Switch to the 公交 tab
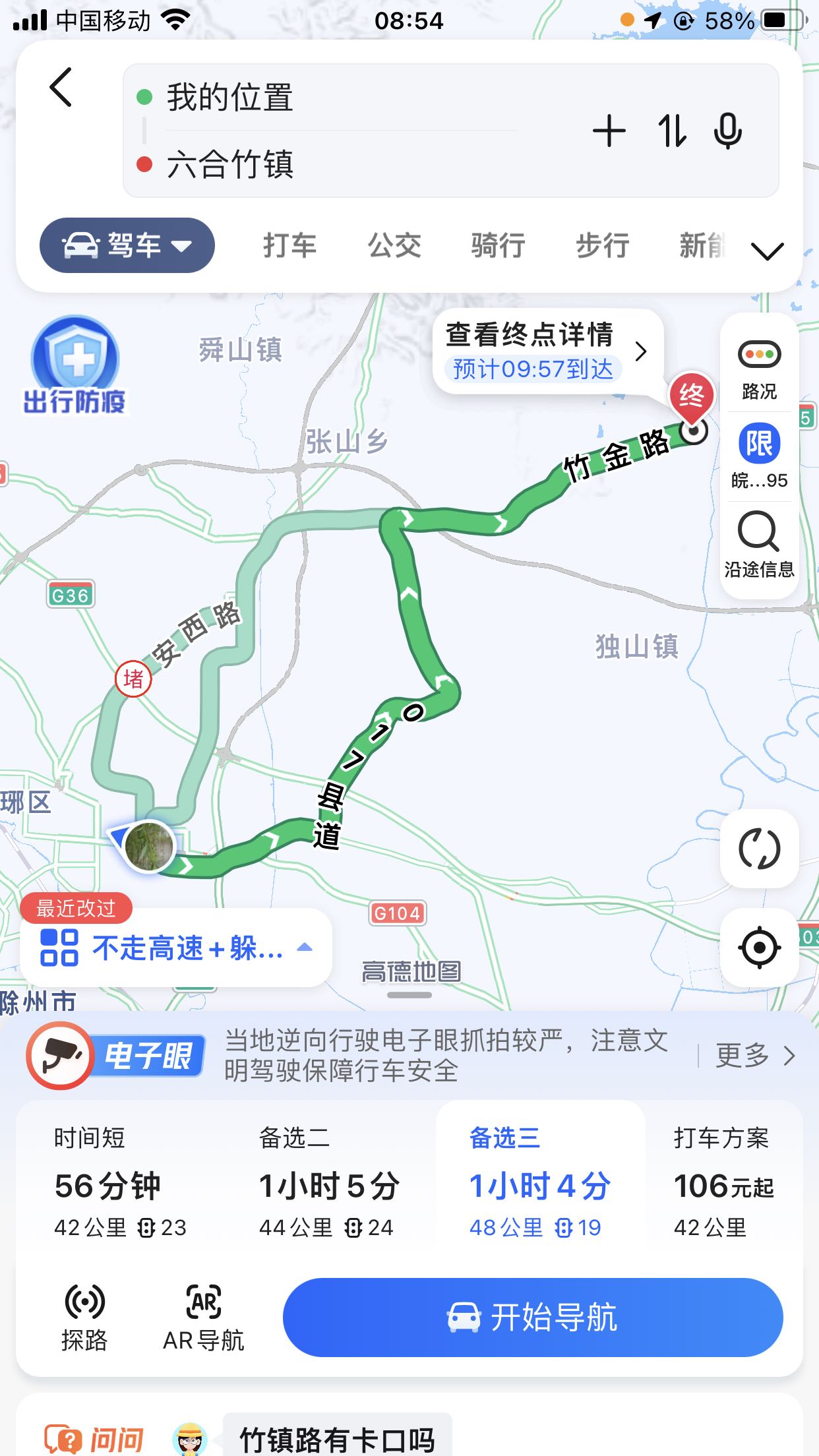Screen dimensions: 819x1456 click(x=394, y=246)
